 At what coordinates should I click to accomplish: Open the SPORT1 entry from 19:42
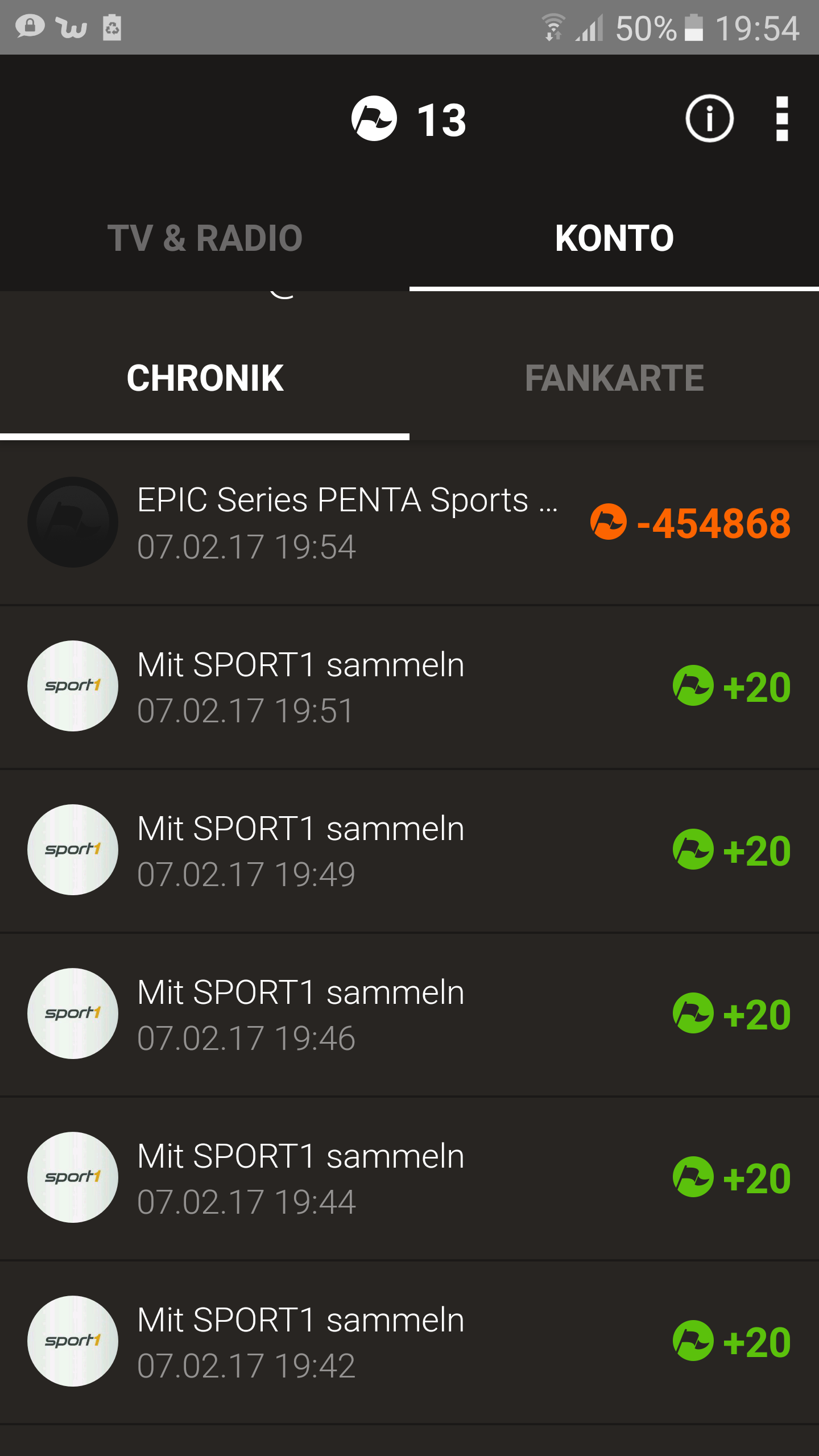tap(409, 1342)
